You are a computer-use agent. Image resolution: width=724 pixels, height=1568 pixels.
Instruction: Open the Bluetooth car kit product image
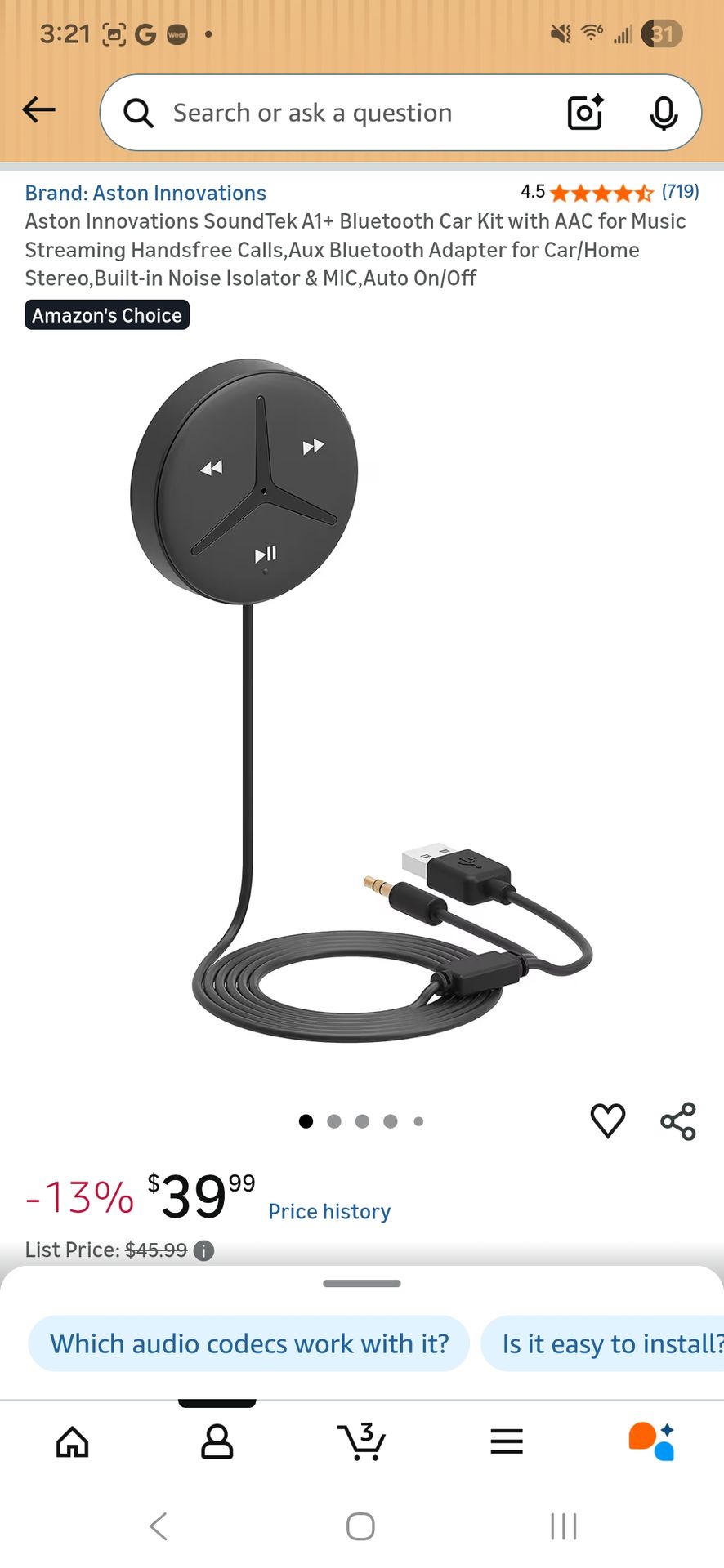[361, 702]
